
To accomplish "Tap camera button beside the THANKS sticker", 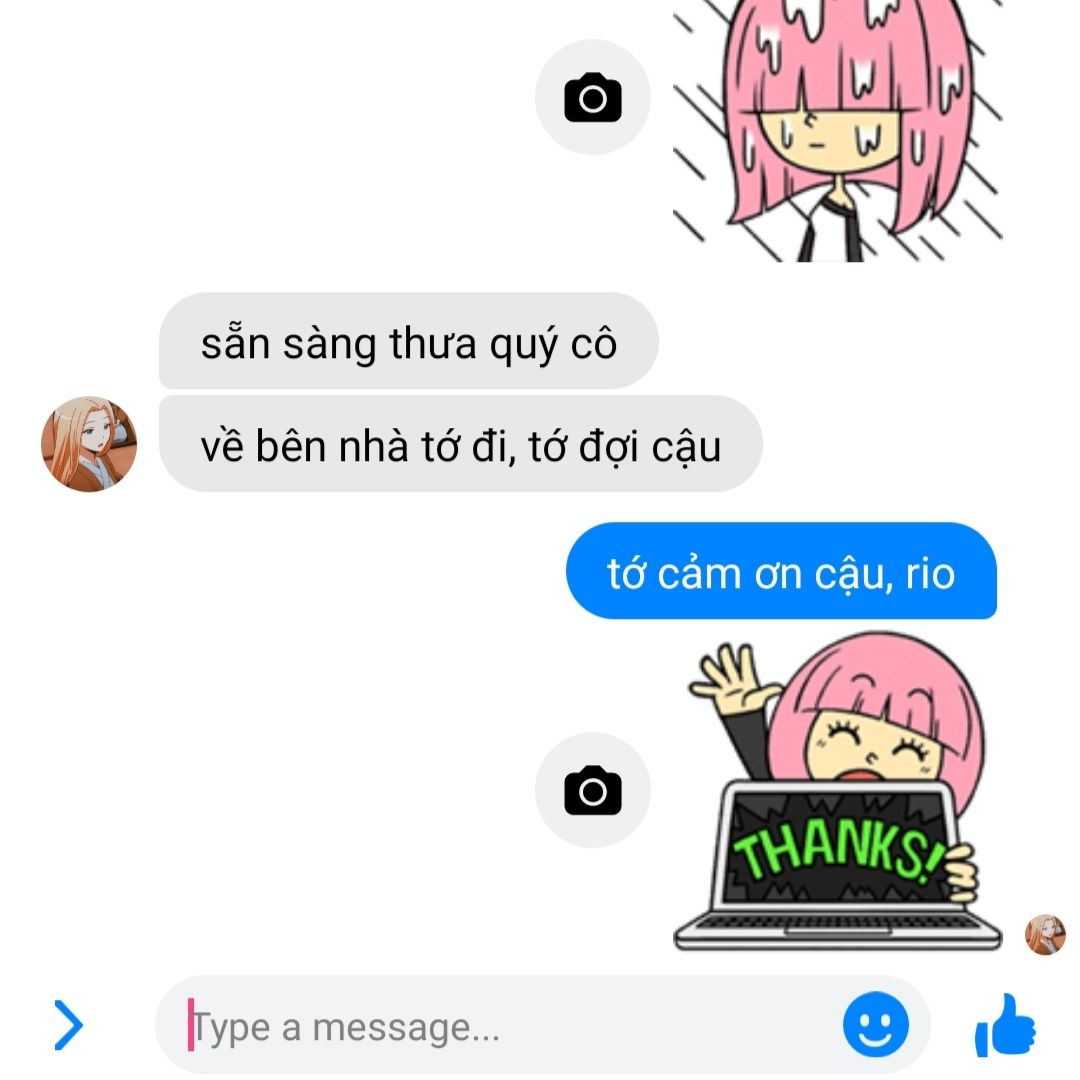I will [592, 790].
